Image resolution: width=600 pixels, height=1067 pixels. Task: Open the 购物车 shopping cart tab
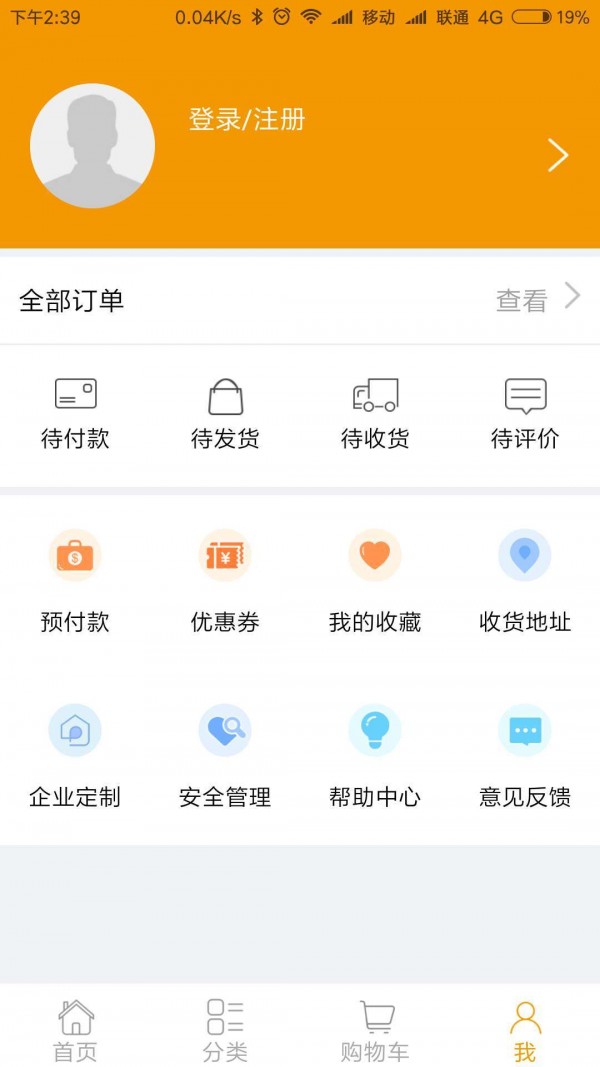(x=375, y=1029)
